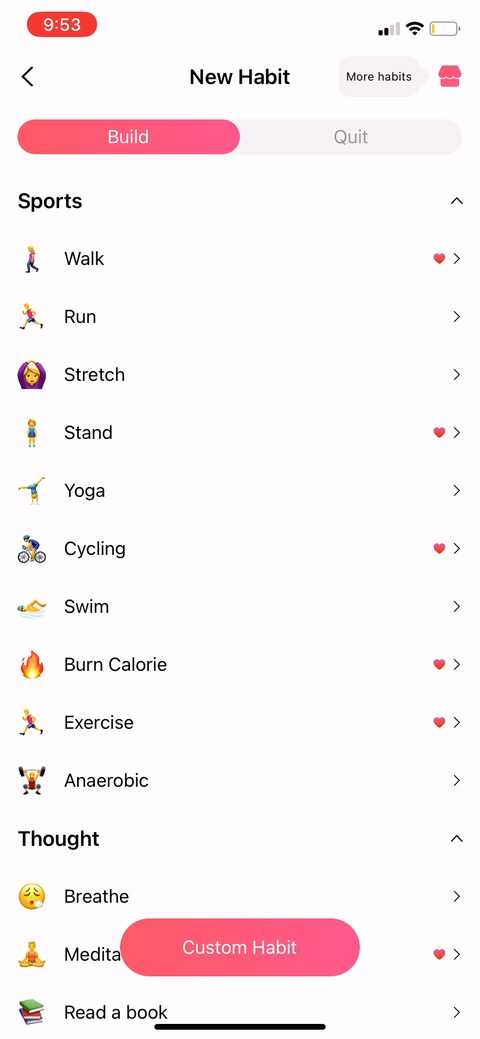The height and width of the screenshot is (1039, 480).
Task: Open the Cycling habit
Action: [x=240, y=549]
